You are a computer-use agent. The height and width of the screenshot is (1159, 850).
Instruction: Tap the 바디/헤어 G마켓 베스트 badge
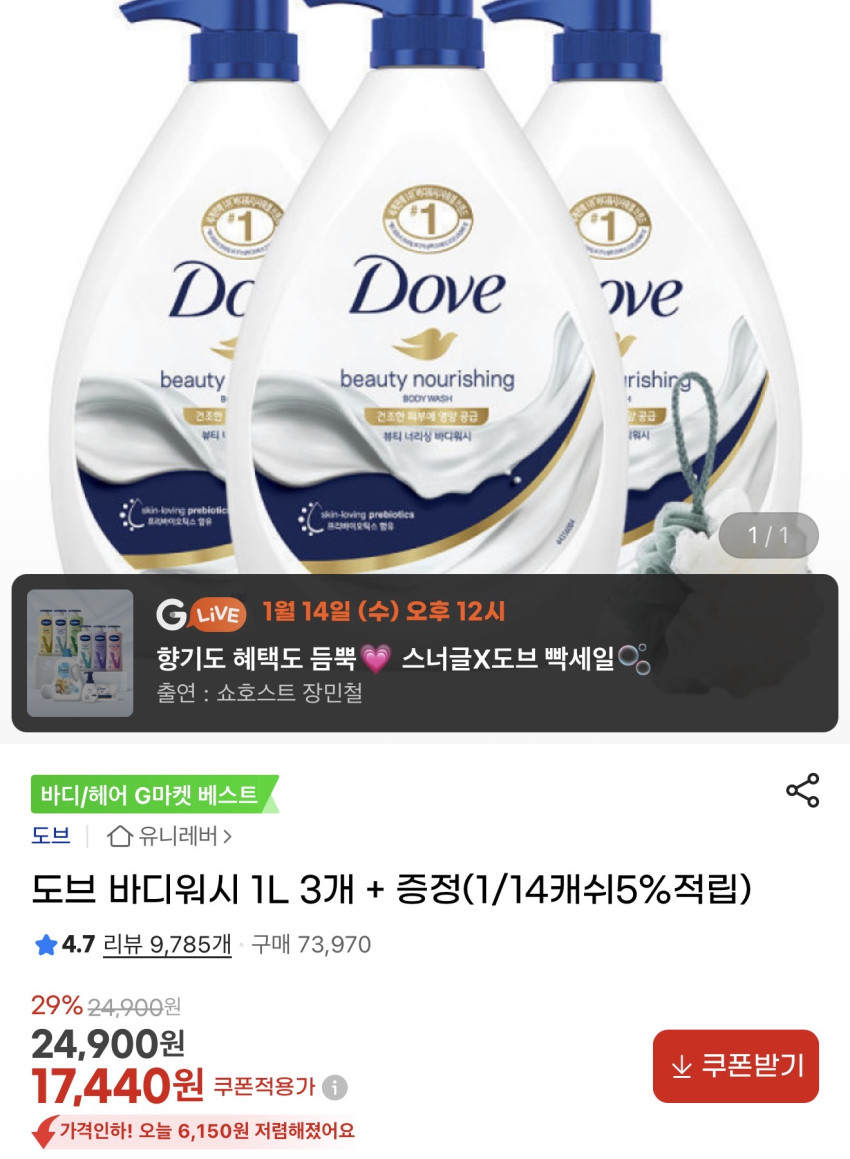point(154,795)
